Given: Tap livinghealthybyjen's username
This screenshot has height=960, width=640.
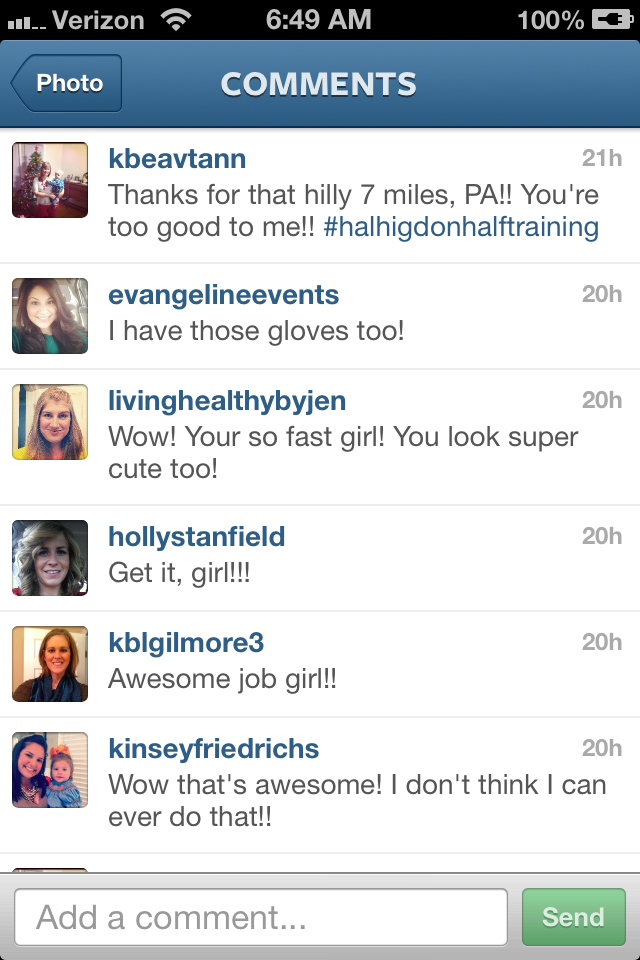Looking at the screenshot, I should pos(227,401).
